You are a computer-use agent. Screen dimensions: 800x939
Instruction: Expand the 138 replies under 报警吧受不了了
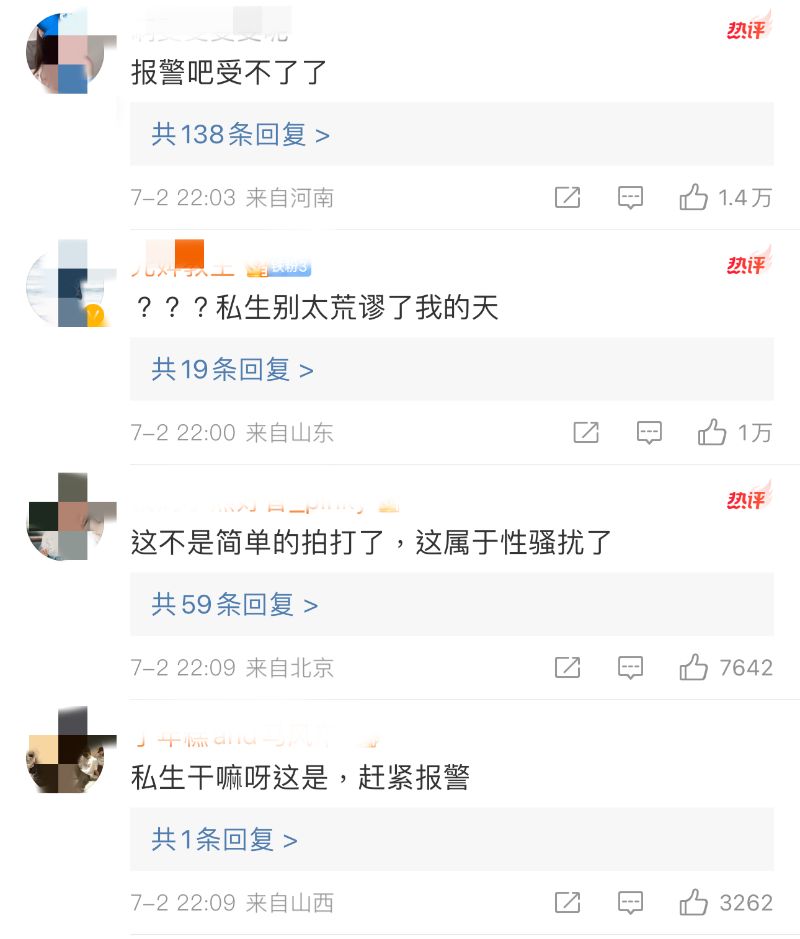[240, 135]
